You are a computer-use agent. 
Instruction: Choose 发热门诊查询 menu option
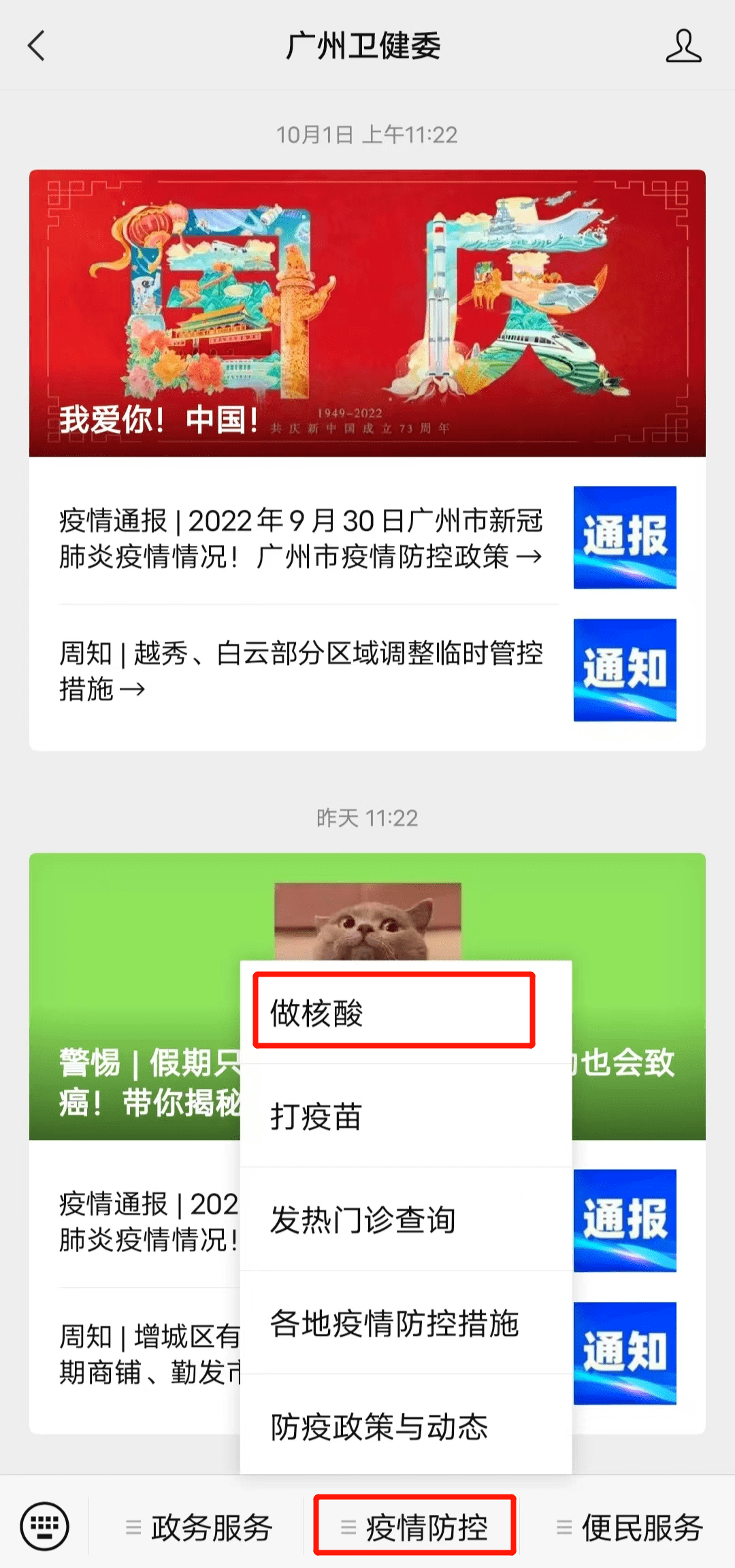[x=405, y=1220]
